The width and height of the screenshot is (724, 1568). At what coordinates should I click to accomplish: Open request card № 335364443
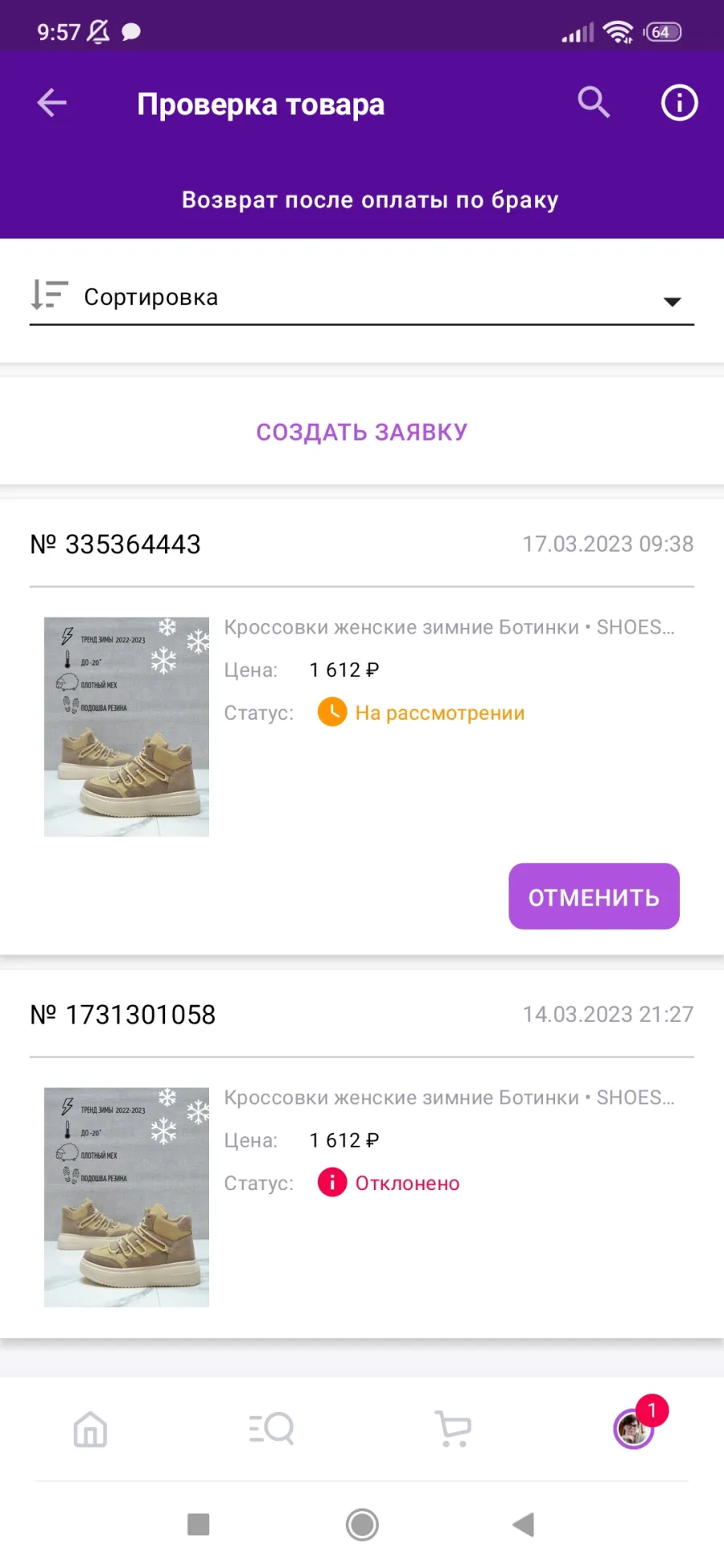point(362,728)
